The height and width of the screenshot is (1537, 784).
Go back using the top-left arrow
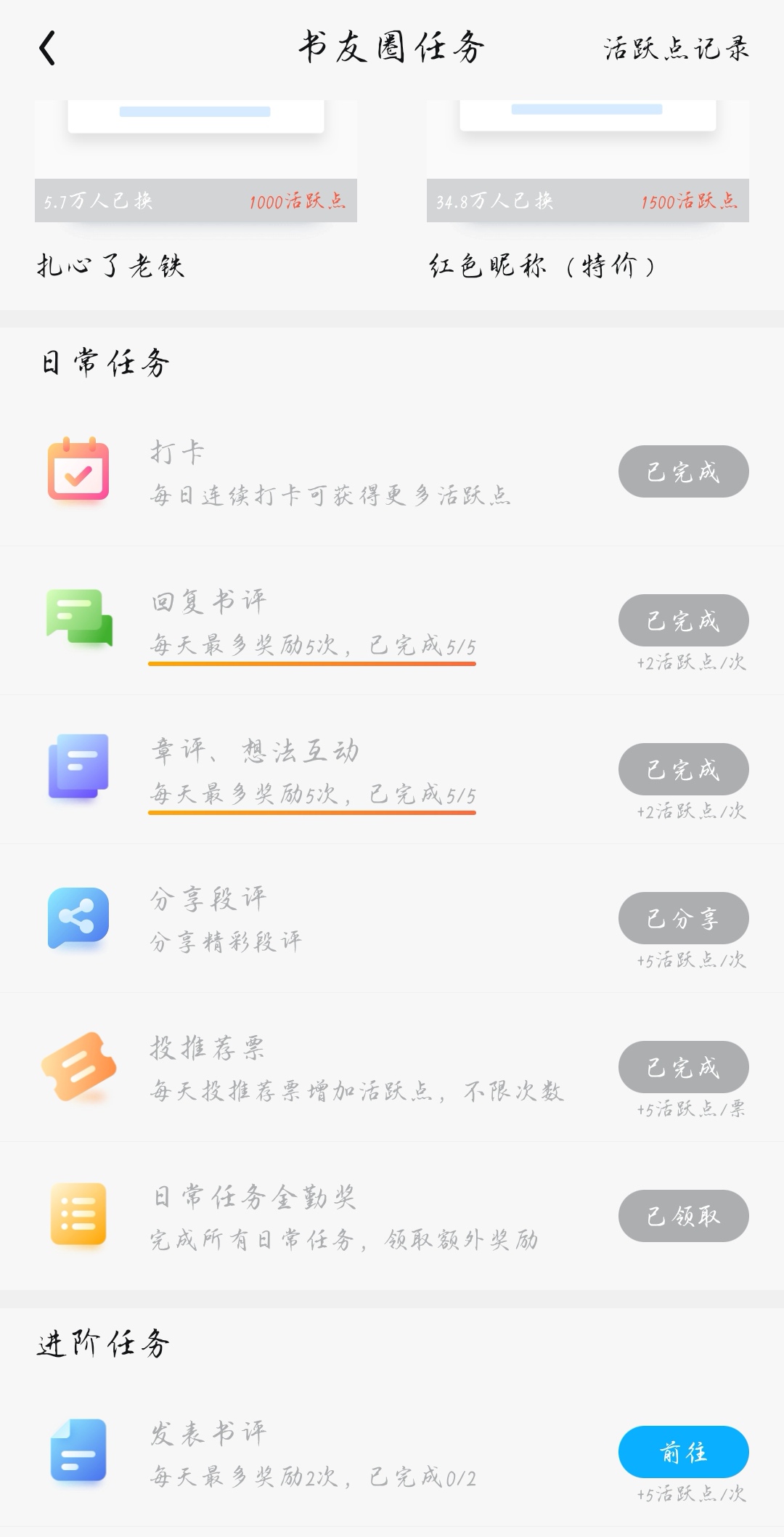[47, 49]
